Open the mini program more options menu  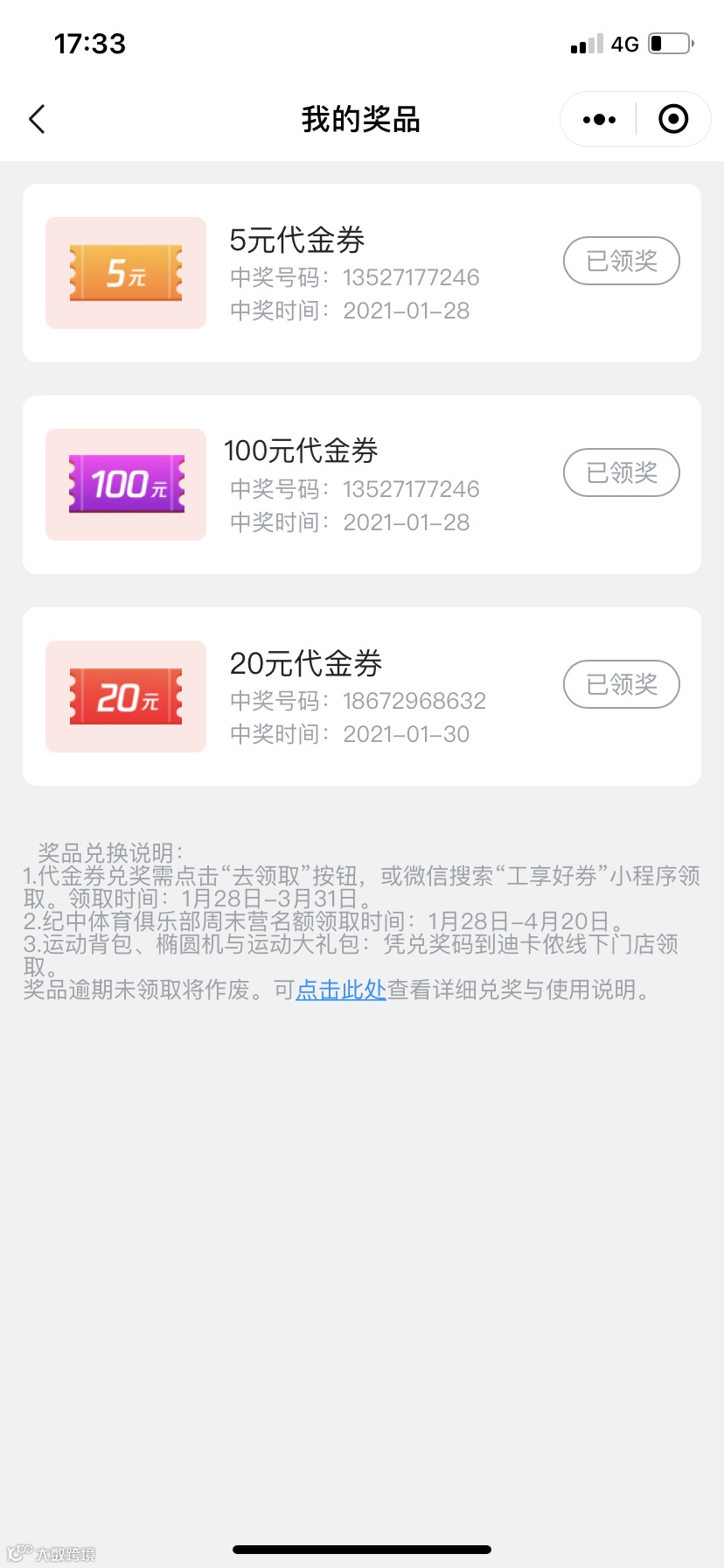599,119
